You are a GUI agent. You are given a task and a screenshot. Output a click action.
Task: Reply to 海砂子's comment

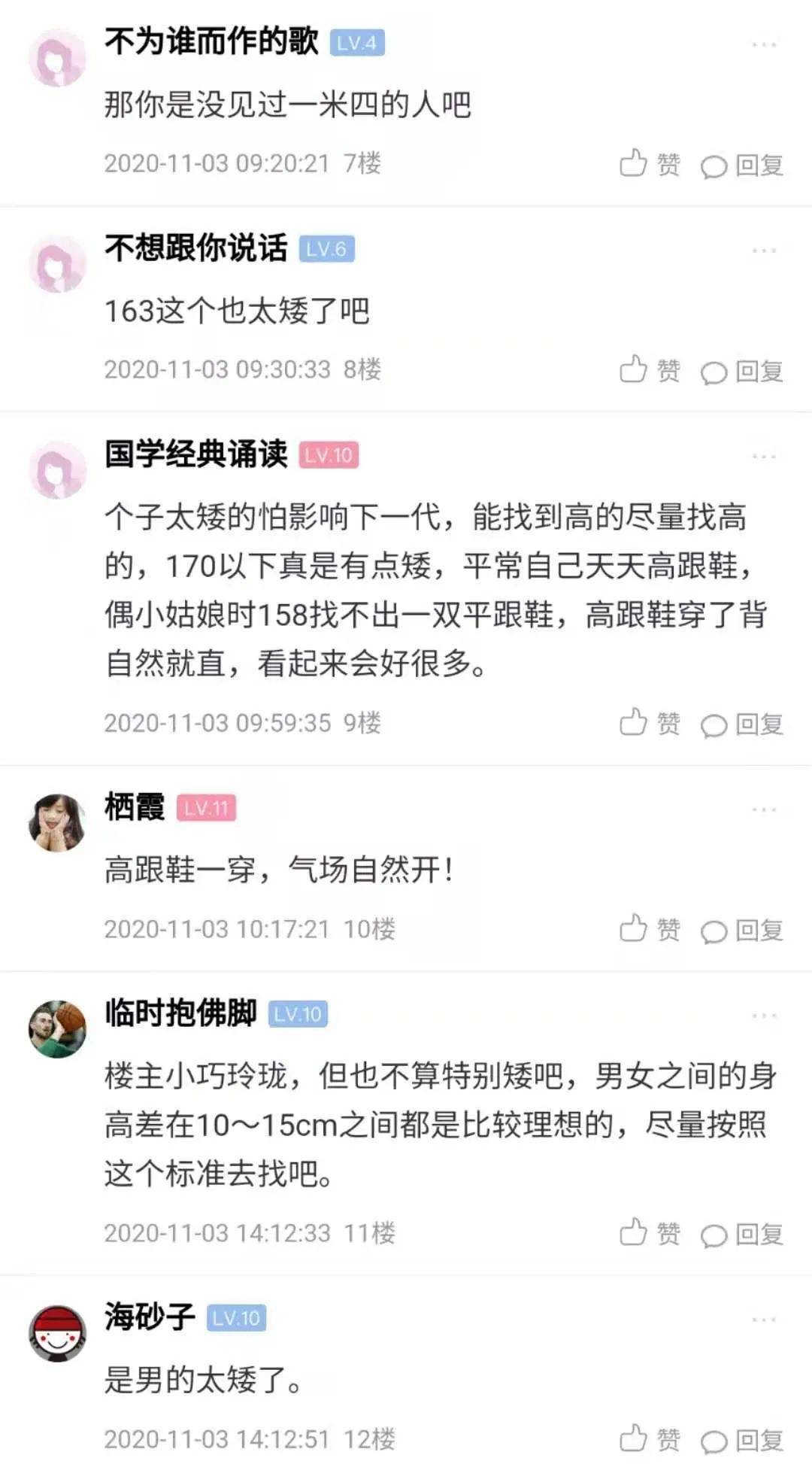click(742, 1440)
